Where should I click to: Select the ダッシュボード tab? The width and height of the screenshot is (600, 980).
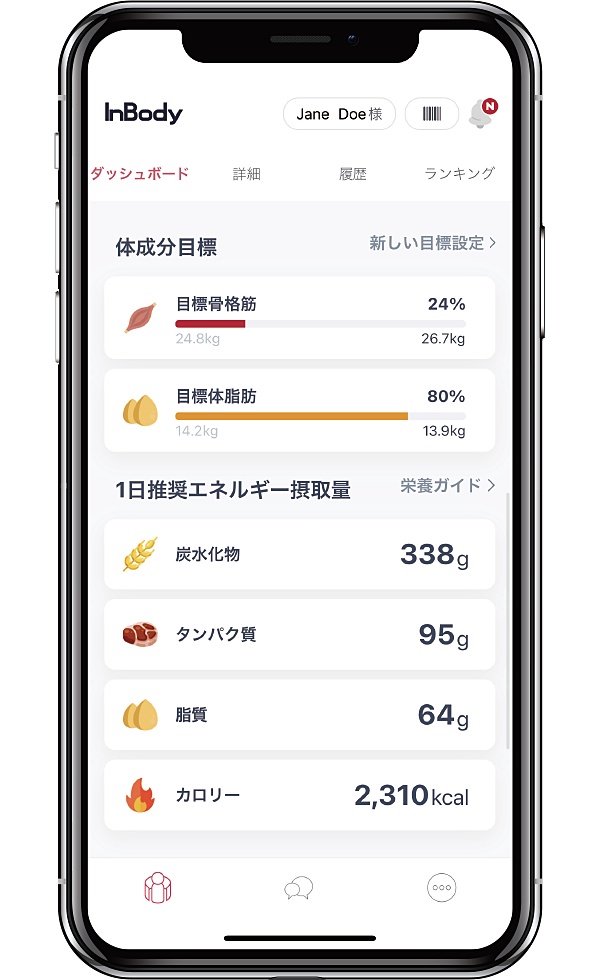pos(140,173)
